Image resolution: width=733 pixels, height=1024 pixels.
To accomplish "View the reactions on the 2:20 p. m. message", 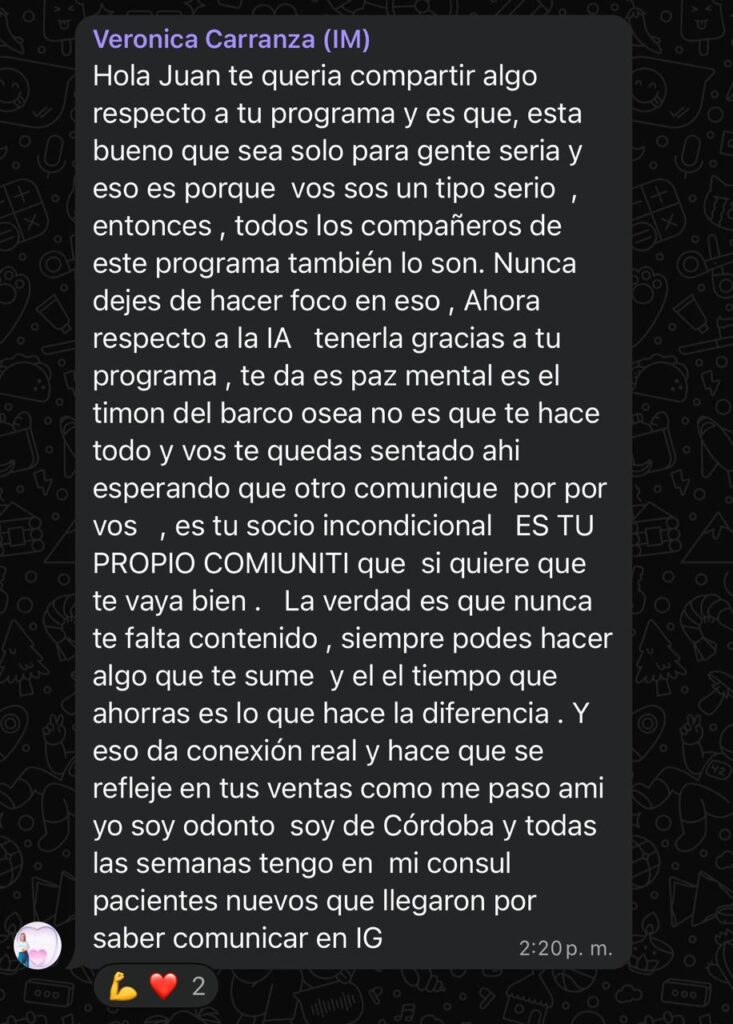I will click(x=155, y=987).
